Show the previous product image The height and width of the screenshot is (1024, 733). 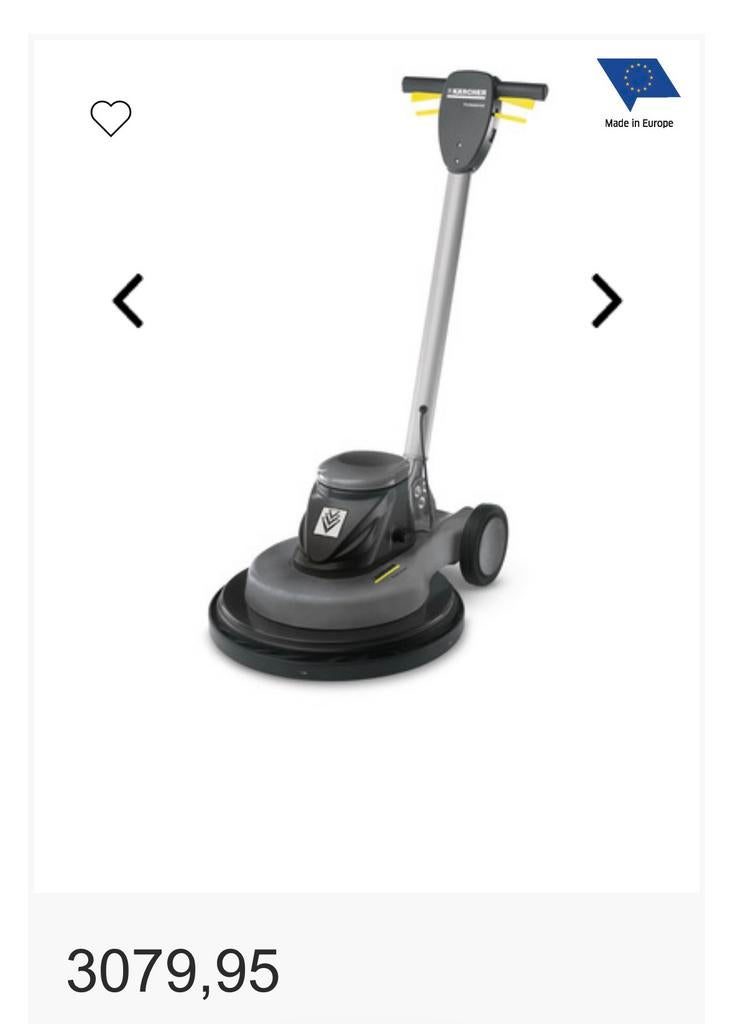pyautogui.click(x=128, y=300)
